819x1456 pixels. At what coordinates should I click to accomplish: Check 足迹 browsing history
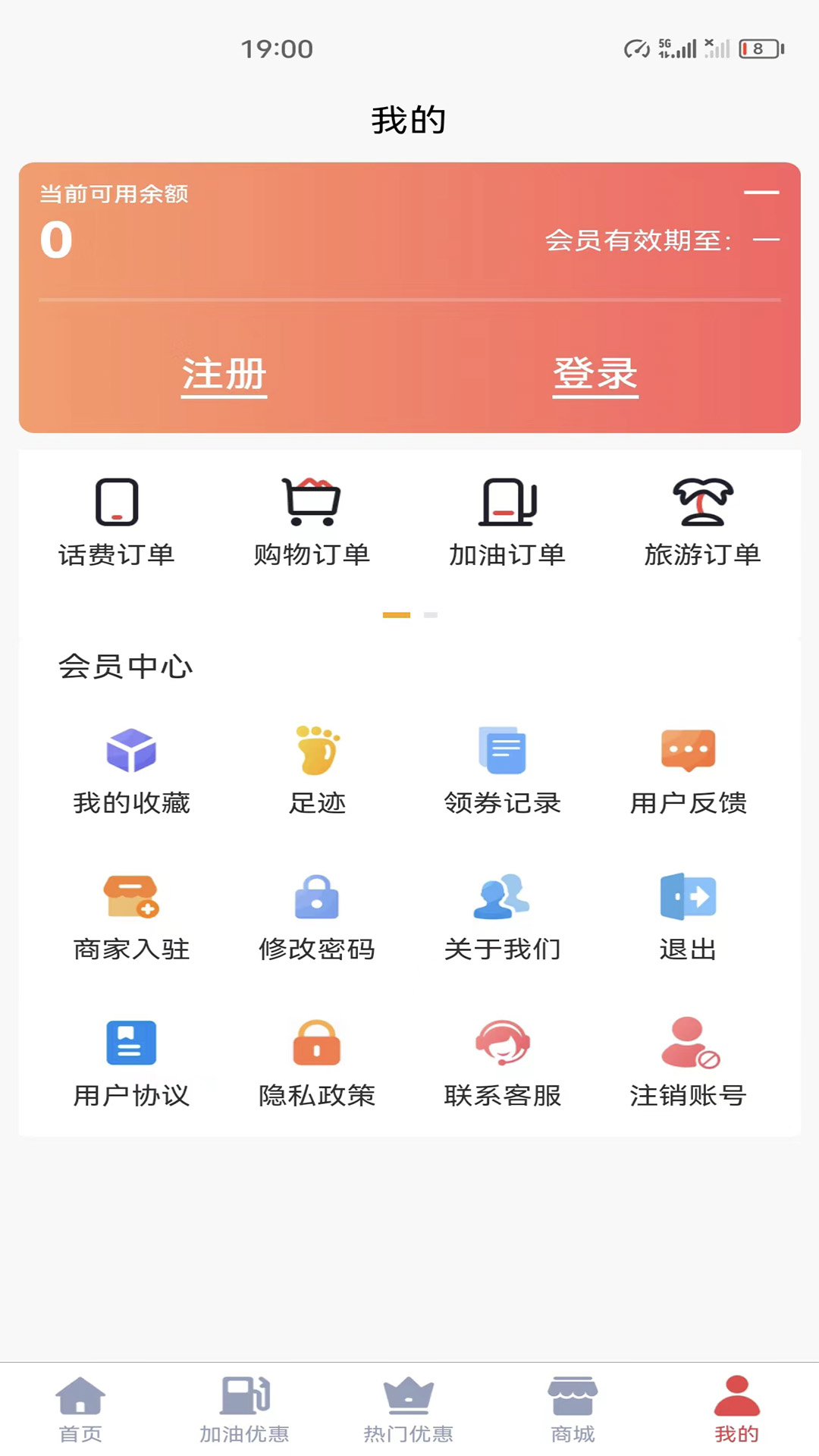click(317, 770)
